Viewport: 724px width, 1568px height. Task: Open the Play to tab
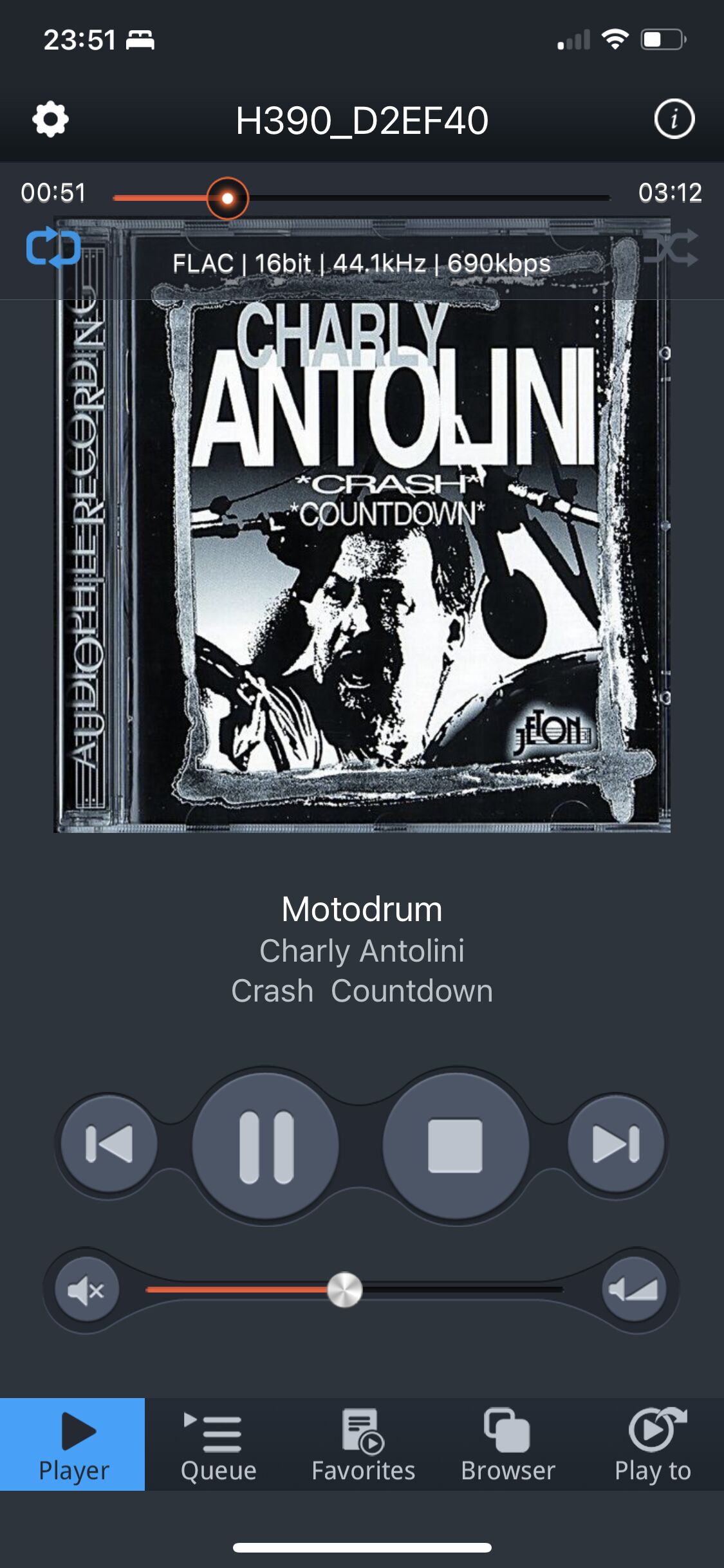coord(653,1444)
